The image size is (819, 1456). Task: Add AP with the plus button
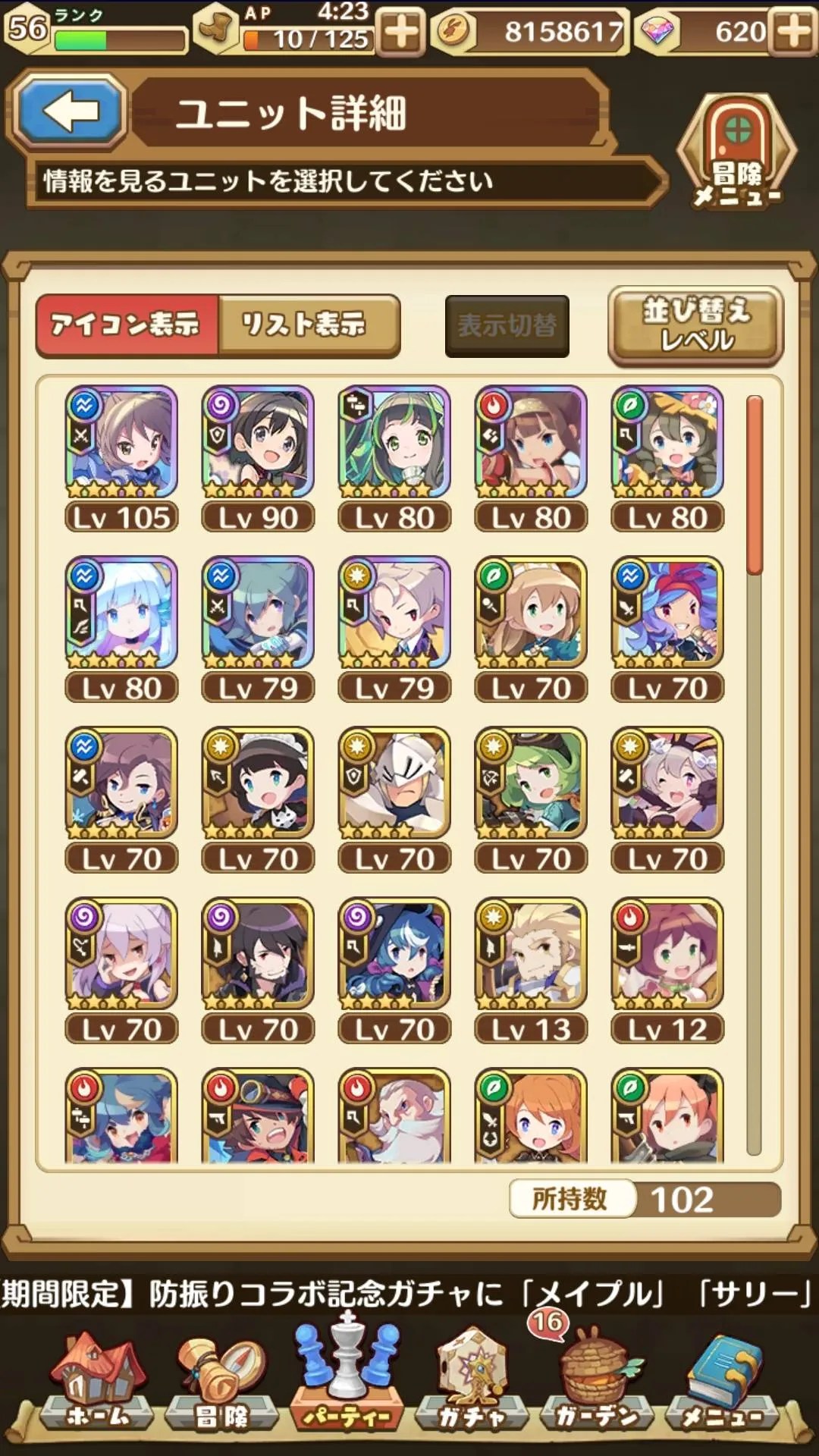point(401,32)
